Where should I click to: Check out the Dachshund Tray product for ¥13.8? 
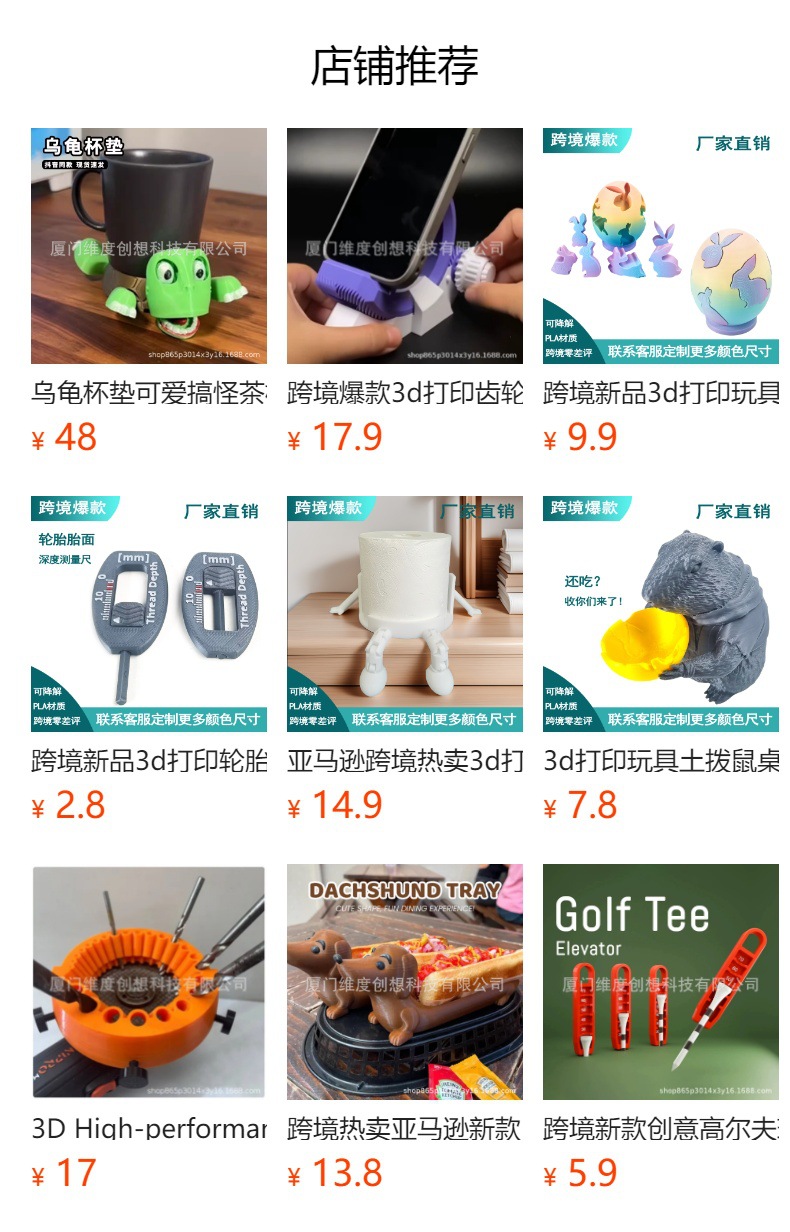pos(405,982)
